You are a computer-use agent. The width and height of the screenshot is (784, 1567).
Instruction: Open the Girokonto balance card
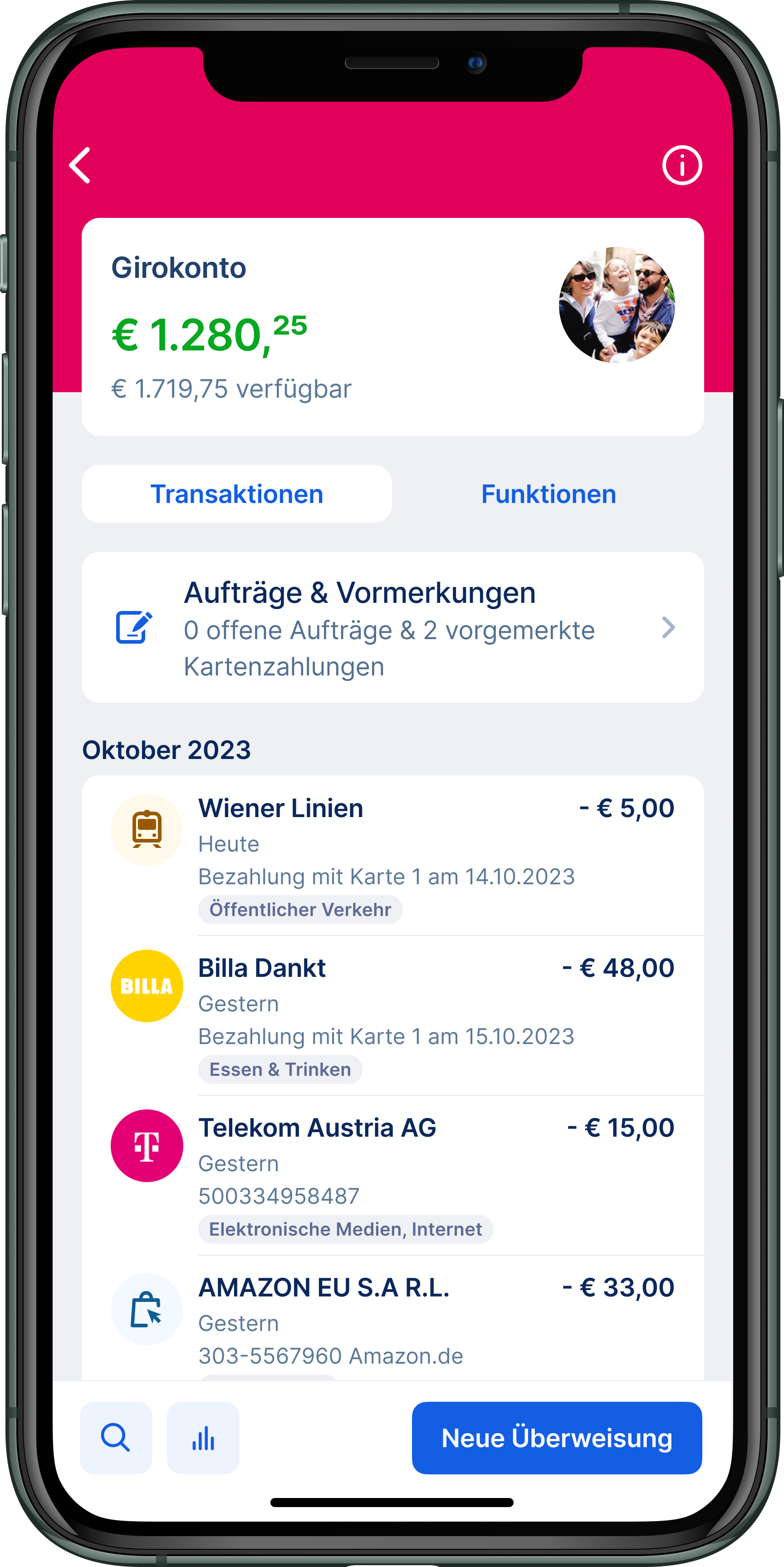(393, 327)
